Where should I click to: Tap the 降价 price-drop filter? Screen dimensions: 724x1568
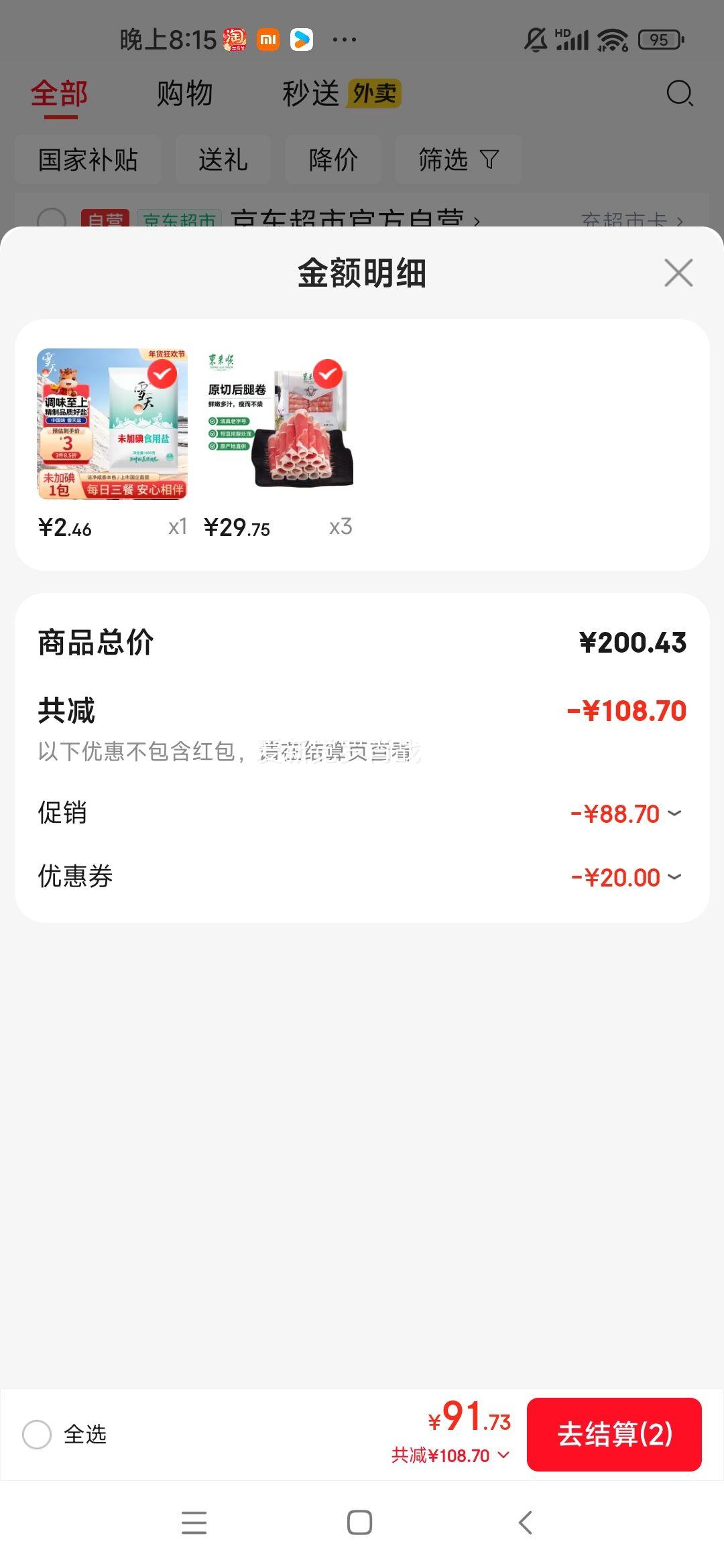333,159
